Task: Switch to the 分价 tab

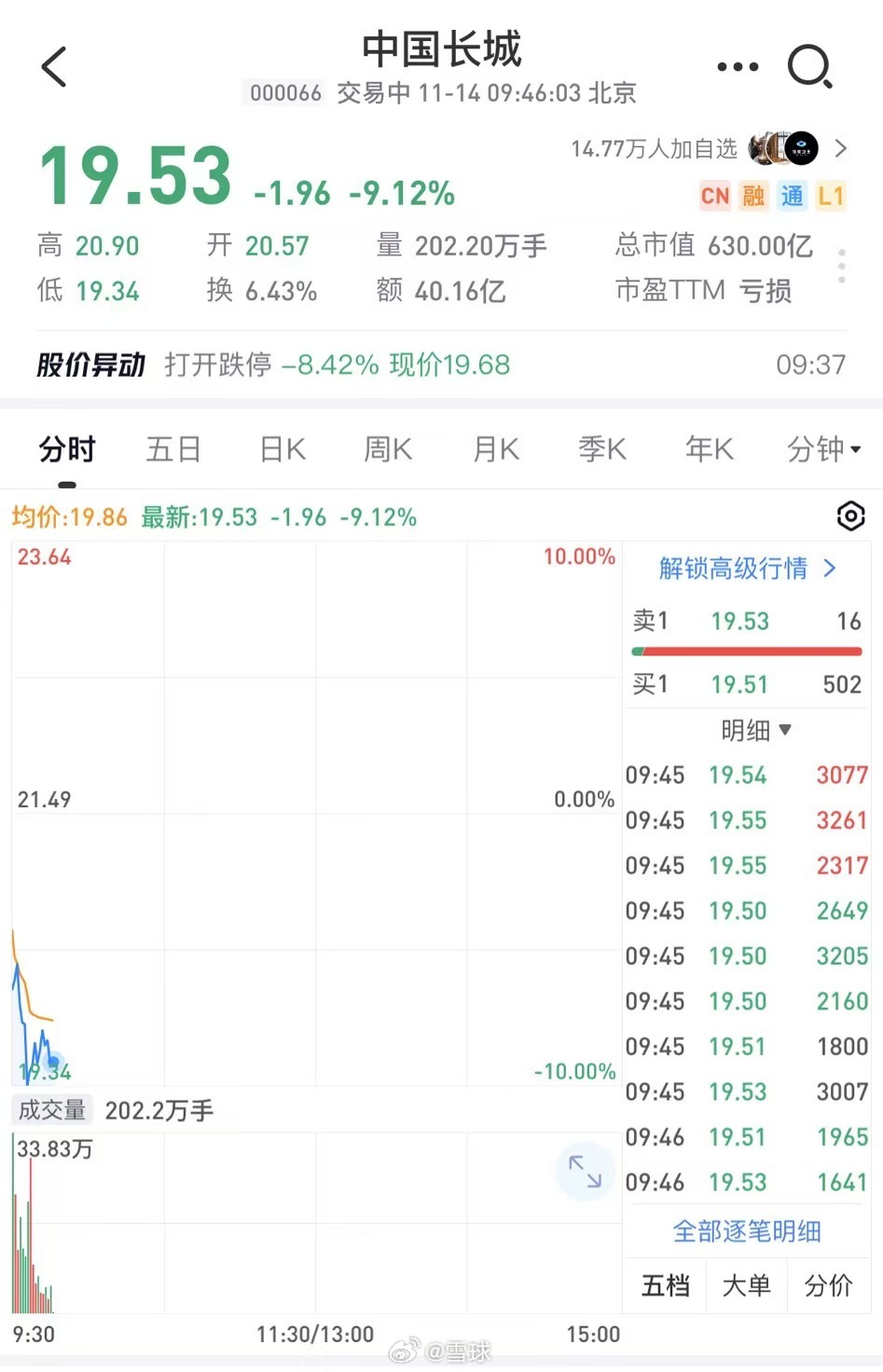Action: 828,1286
